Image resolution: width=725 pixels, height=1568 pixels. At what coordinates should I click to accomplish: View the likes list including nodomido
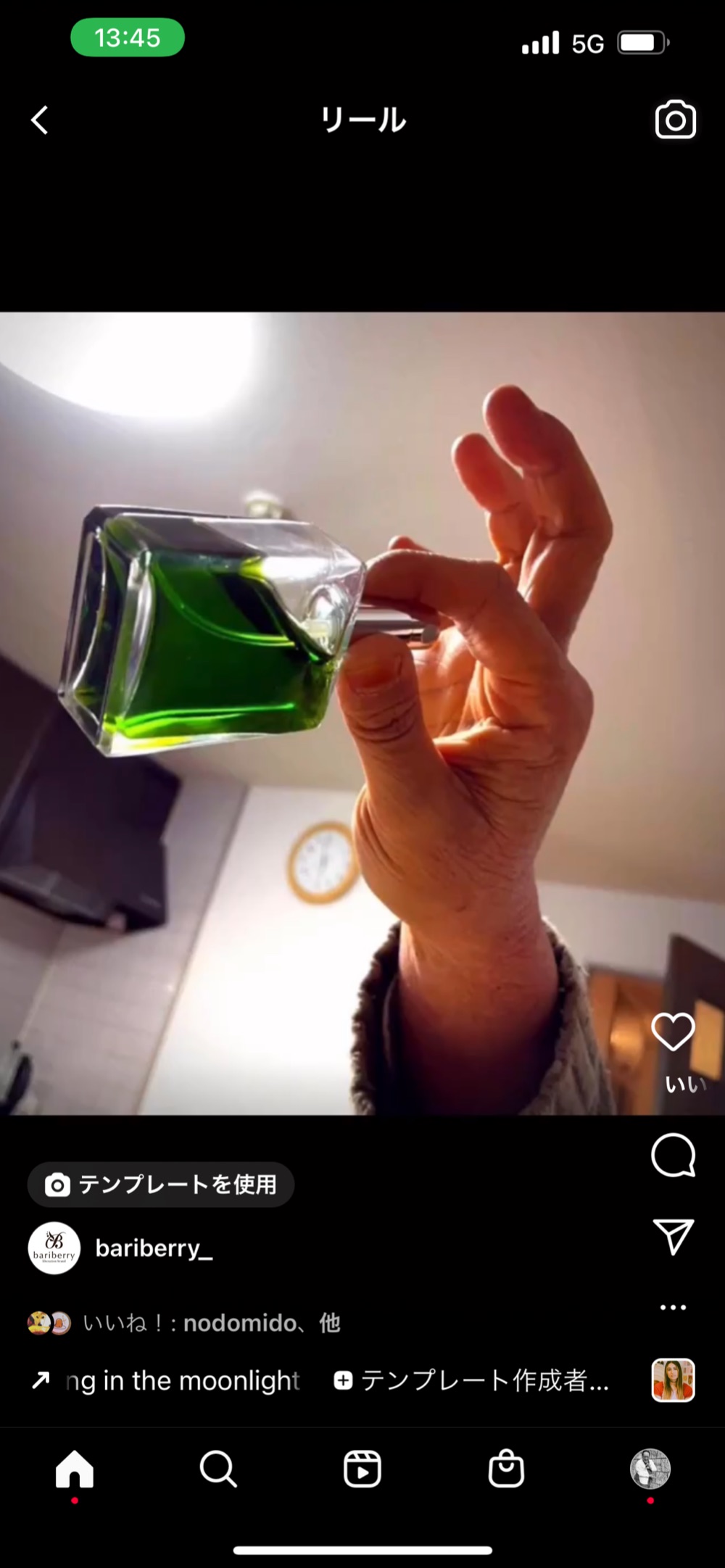[x=210, y=1323]
